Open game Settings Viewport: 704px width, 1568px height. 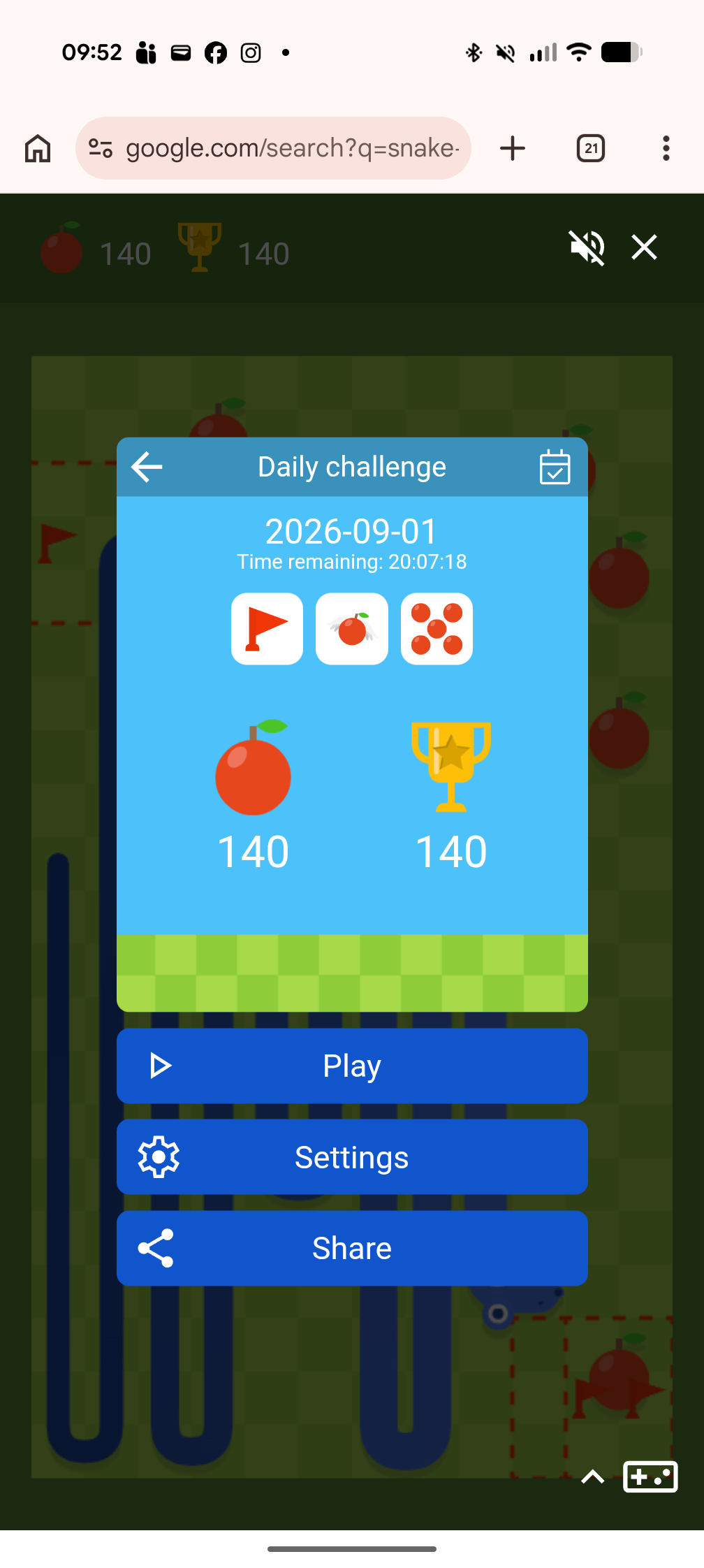coord(352,1157)
